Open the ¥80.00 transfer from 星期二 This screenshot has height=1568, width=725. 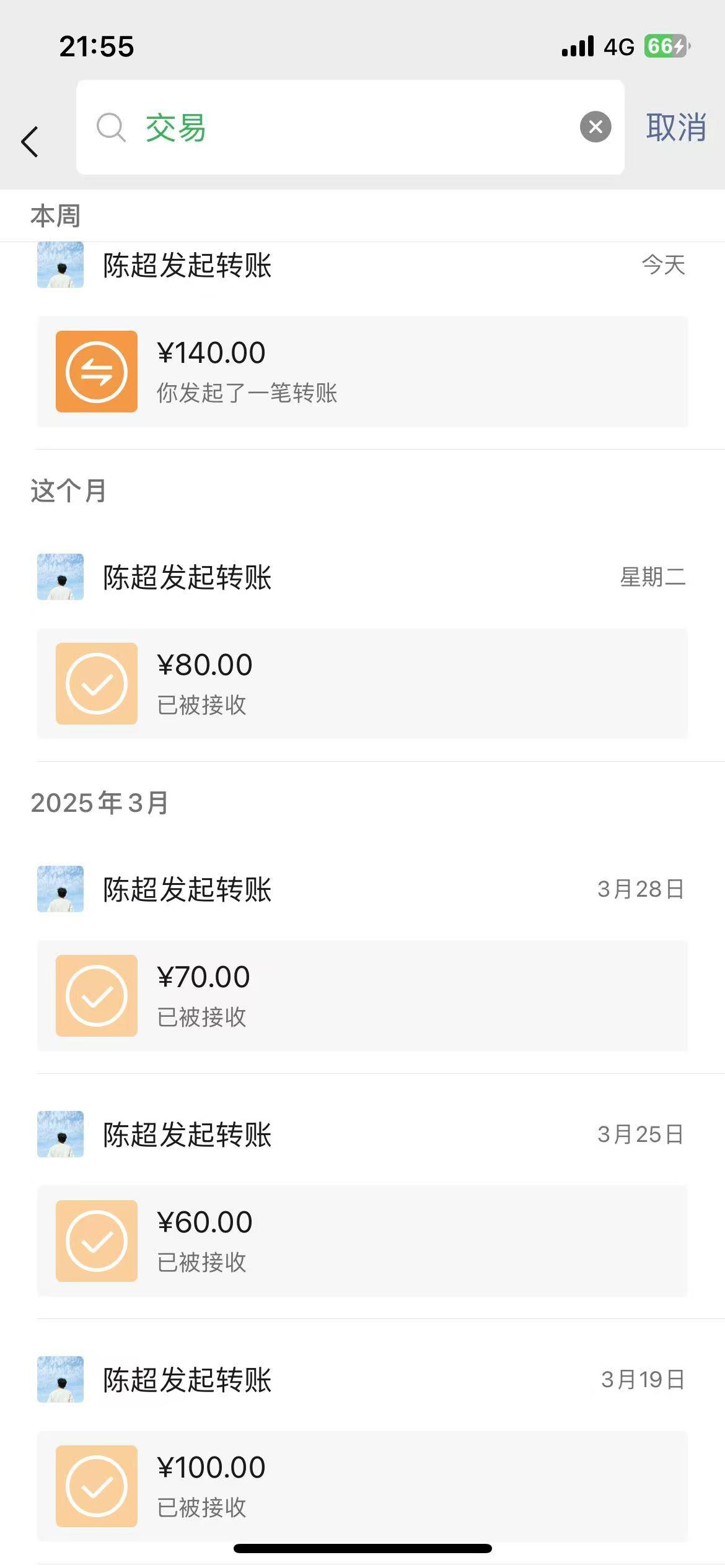coord(362,684)
